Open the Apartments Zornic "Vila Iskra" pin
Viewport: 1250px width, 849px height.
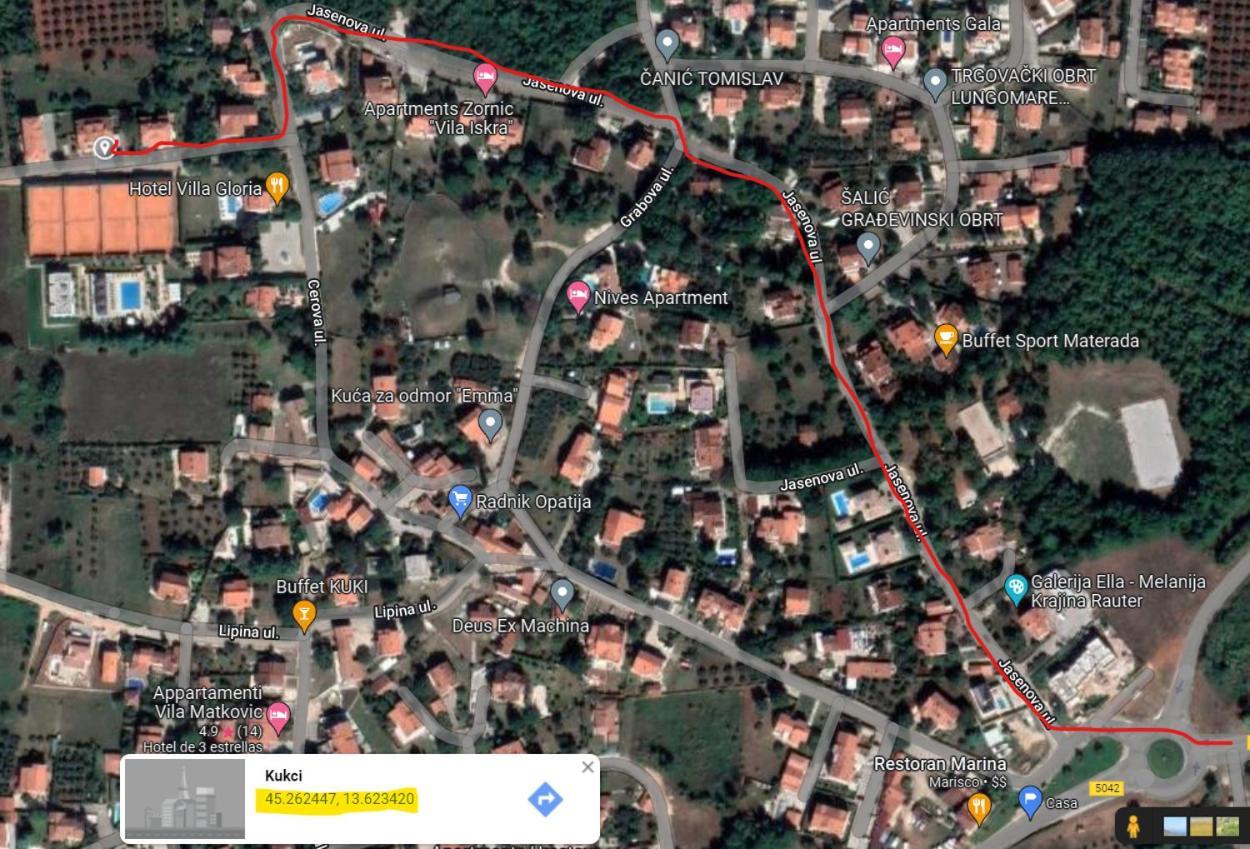(485, 76)
